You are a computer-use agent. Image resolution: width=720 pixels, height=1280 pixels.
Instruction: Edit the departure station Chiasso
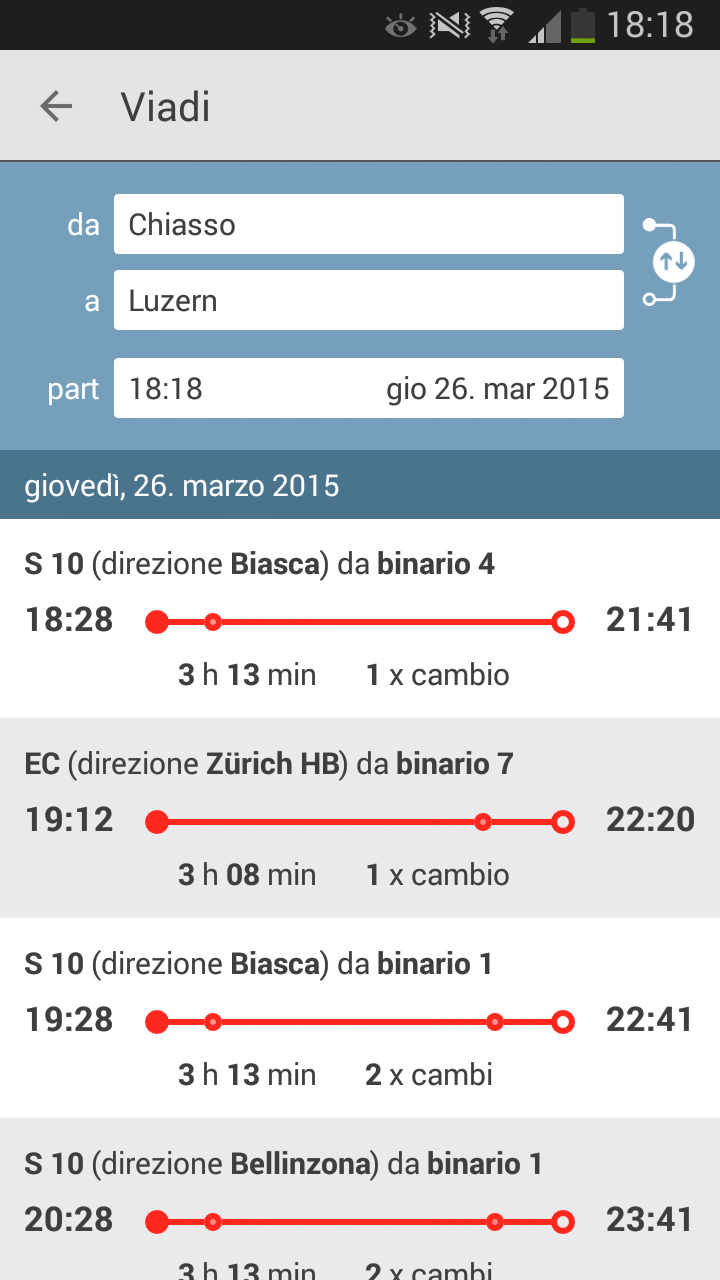[x=368, y=224]
